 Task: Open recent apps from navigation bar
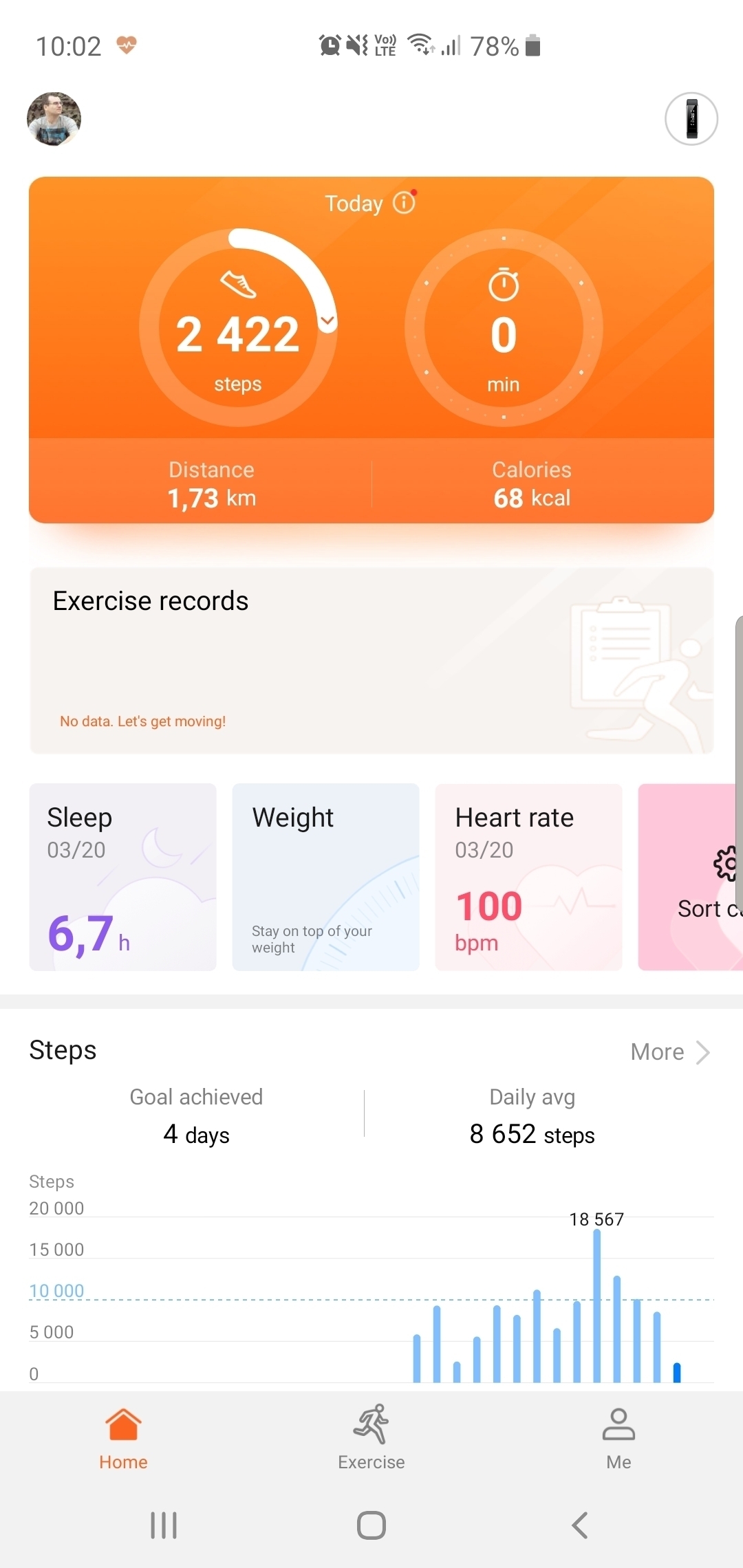164,1525
